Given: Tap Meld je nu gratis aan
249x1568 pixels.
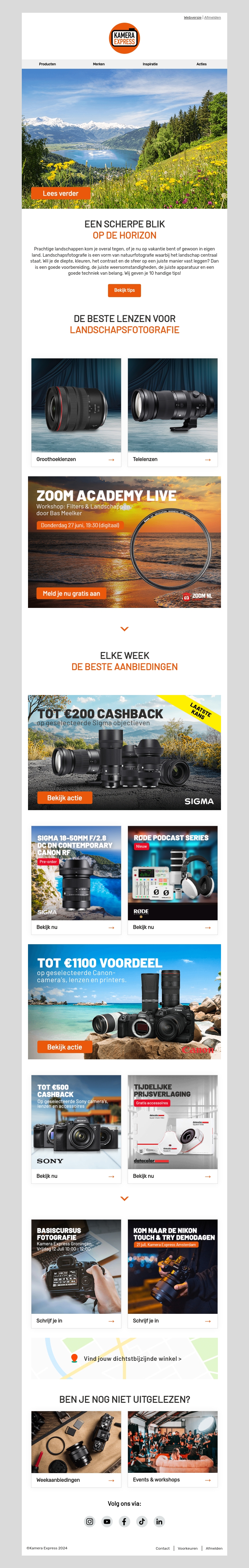Looking at the screenshot, I should [71, 594].
